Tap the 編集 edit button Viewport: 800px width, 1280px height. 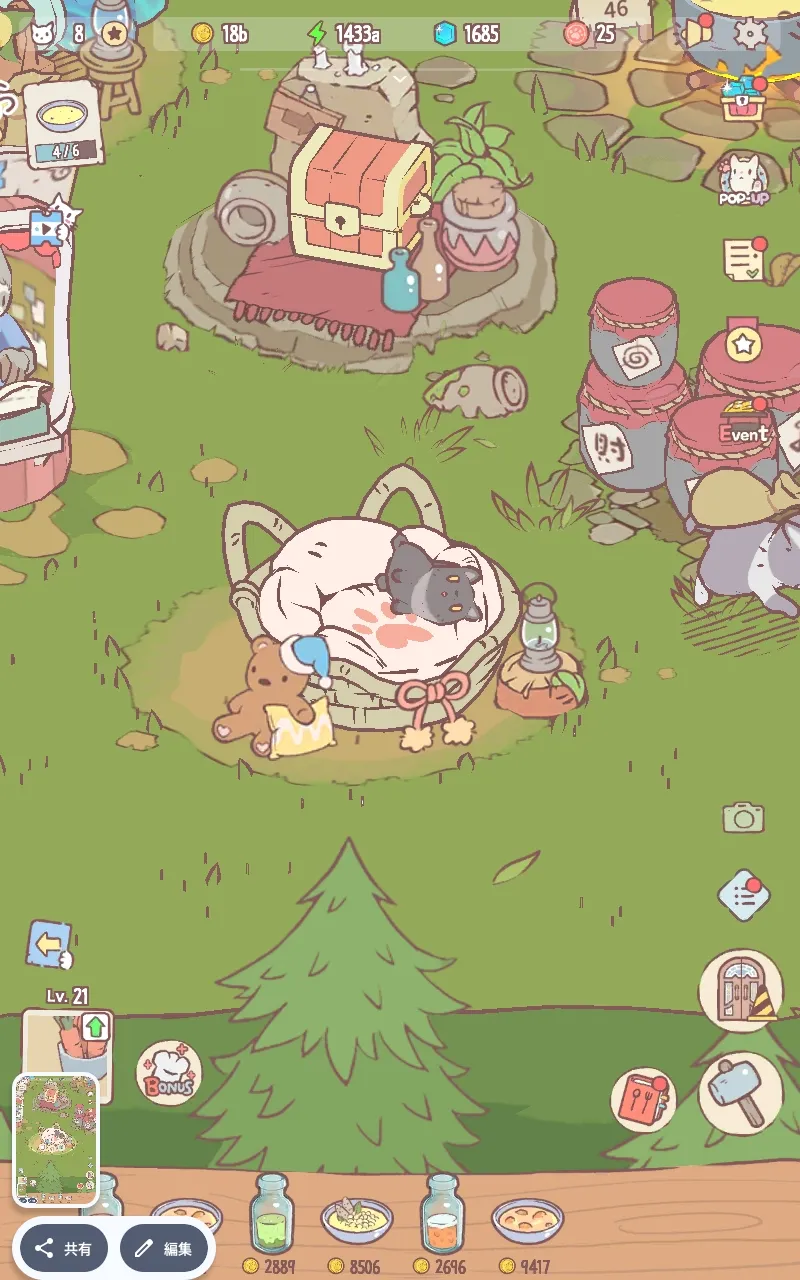point(165,1248)
